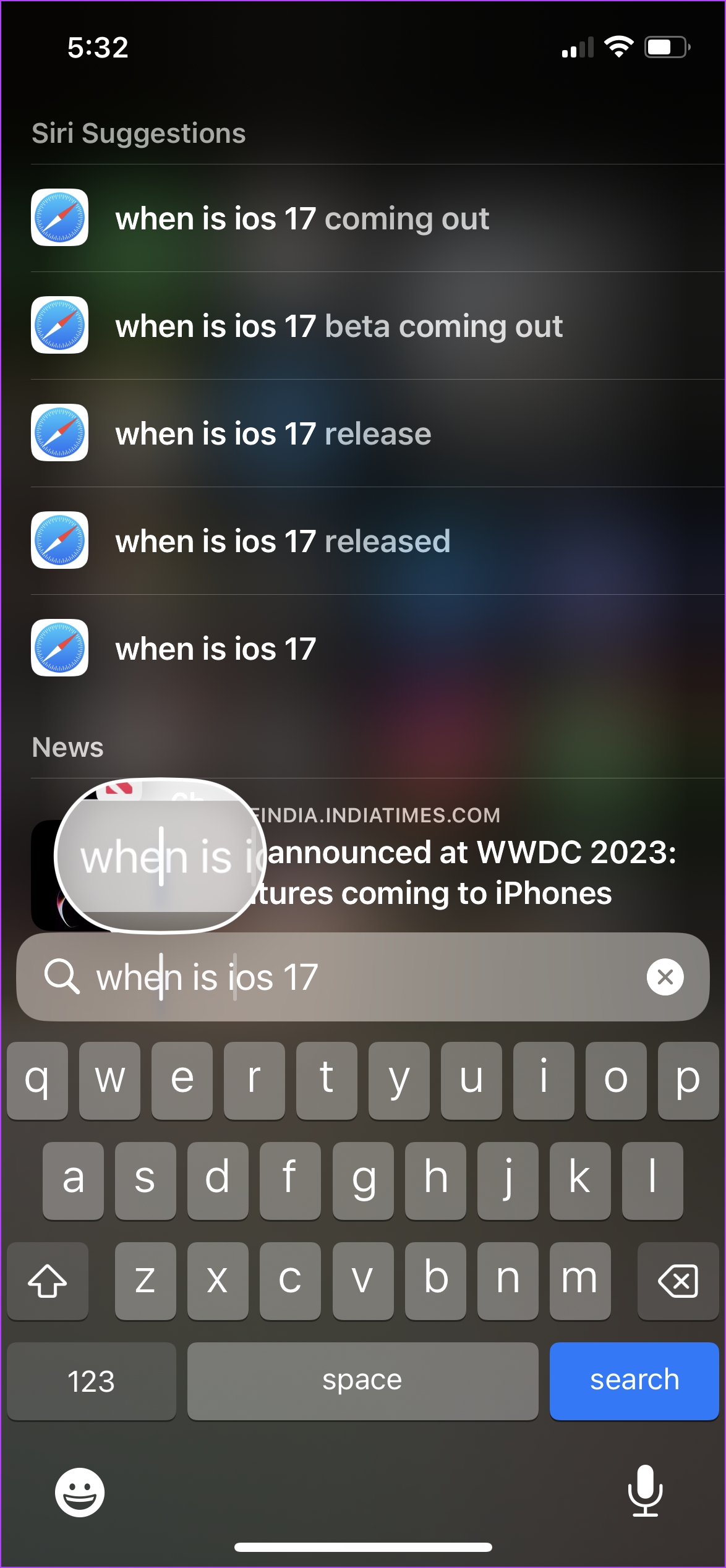Screen dimensions: 726x1568
Task: Hit the blue search key
Action: tap(634, 1381)
